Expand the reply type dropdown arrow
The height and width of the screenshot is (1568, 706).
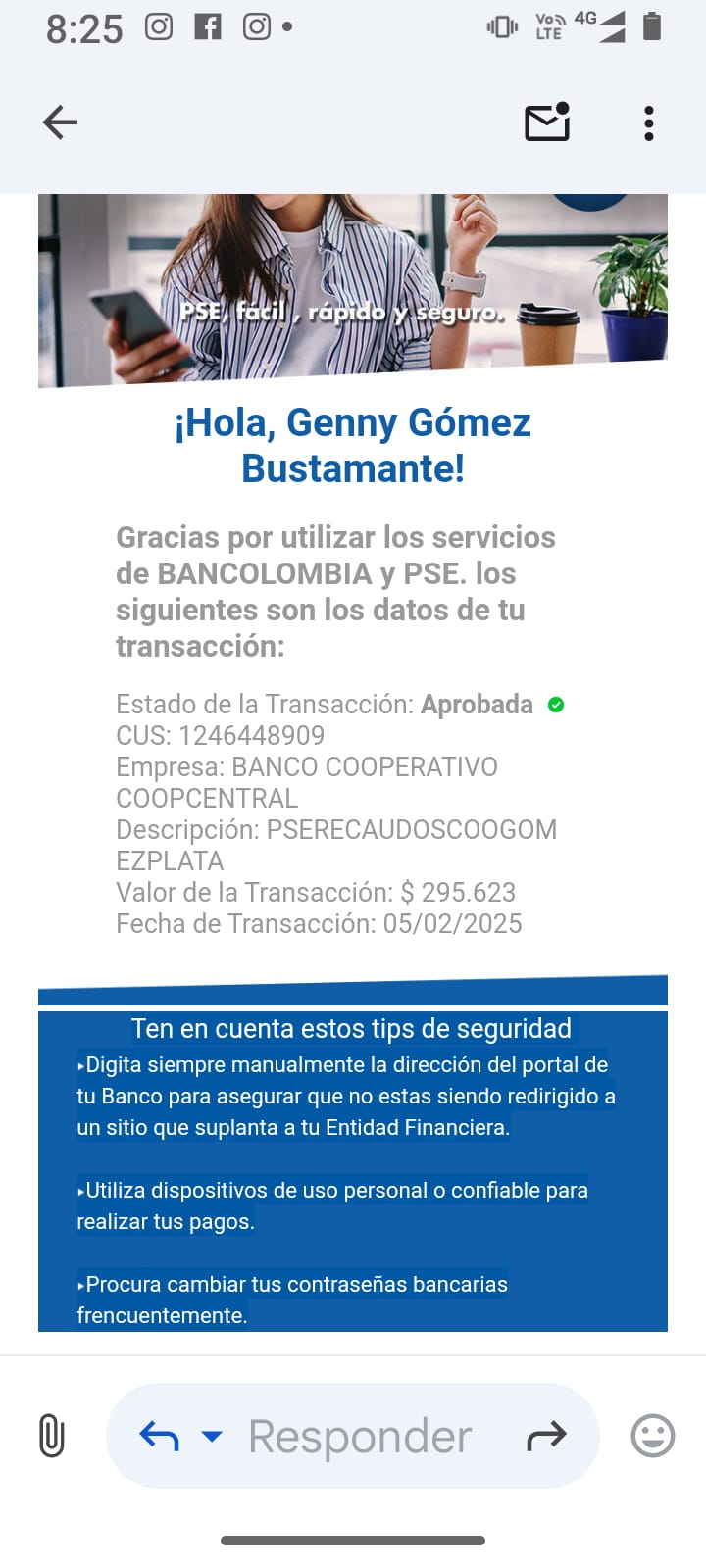pos(211,1437)
